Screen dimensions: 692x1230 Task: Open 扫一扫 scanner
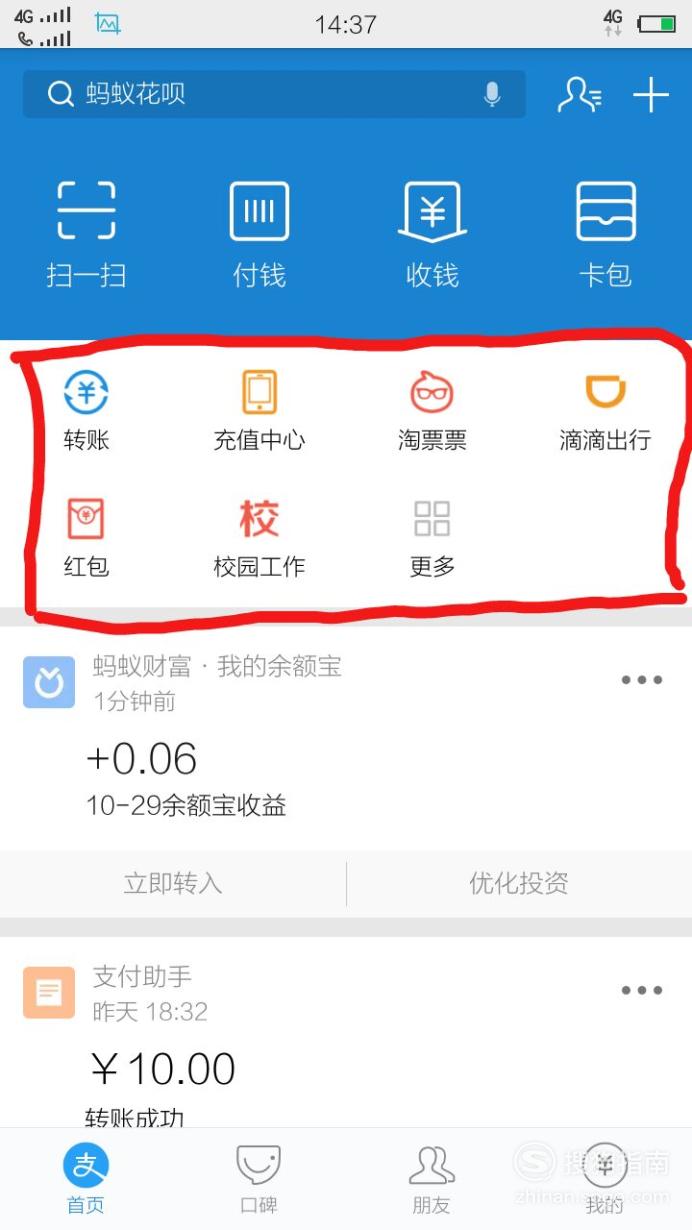click(x=86, y=235)
